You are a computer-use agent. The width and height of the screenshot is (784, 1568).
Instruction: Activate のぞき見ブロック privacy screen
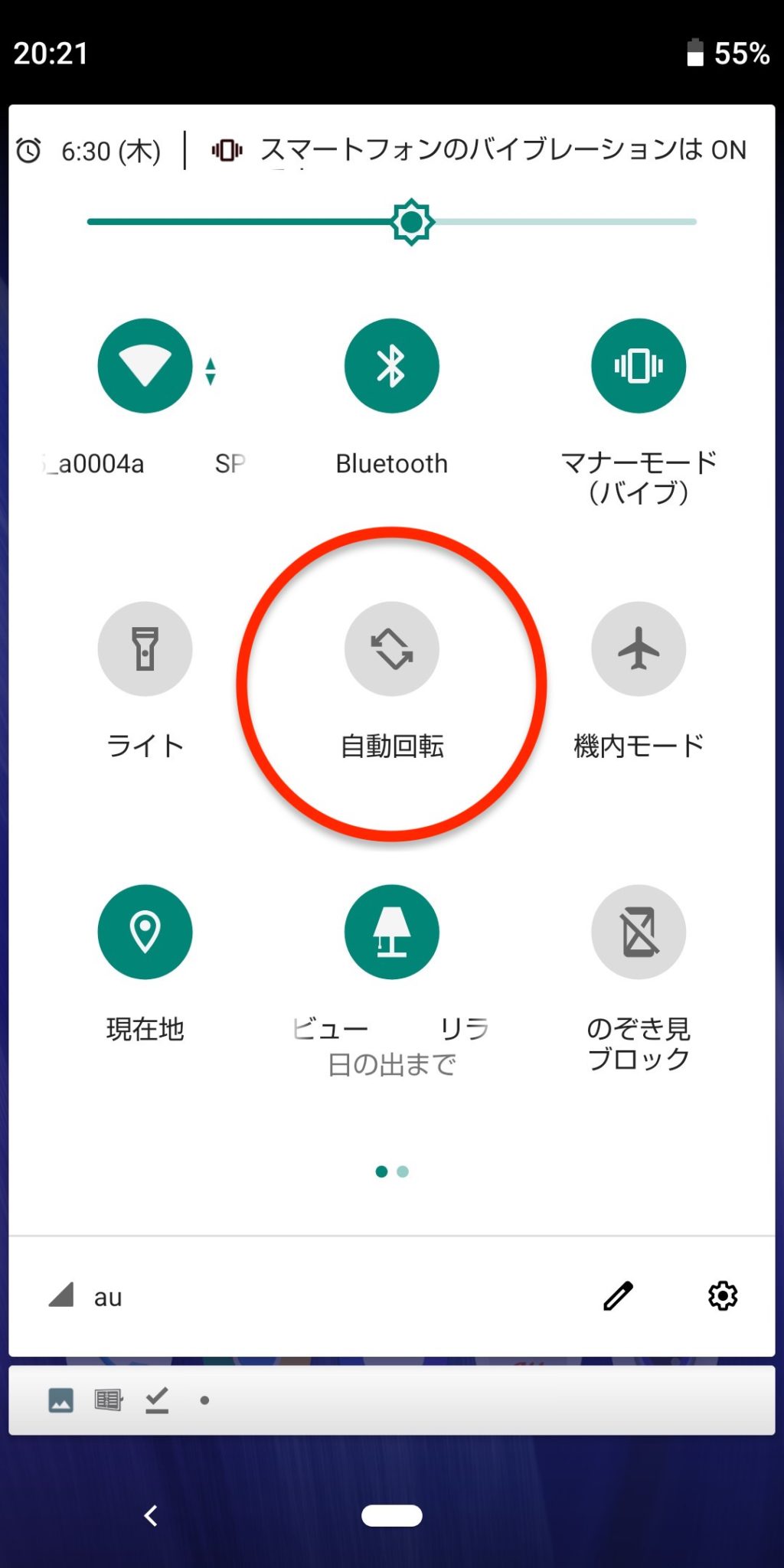638,930
